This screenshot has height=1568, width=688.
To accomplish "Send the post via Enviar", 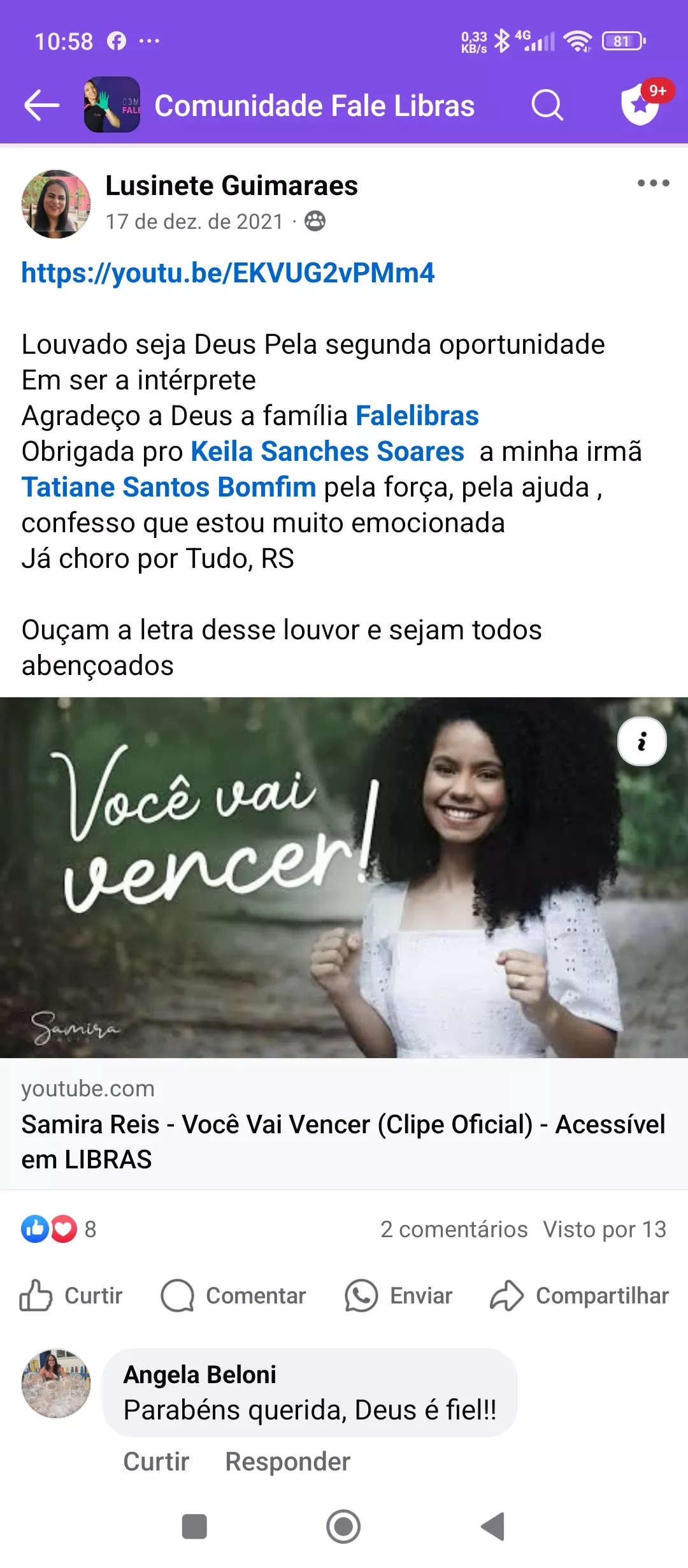I will pos(399,1296).
